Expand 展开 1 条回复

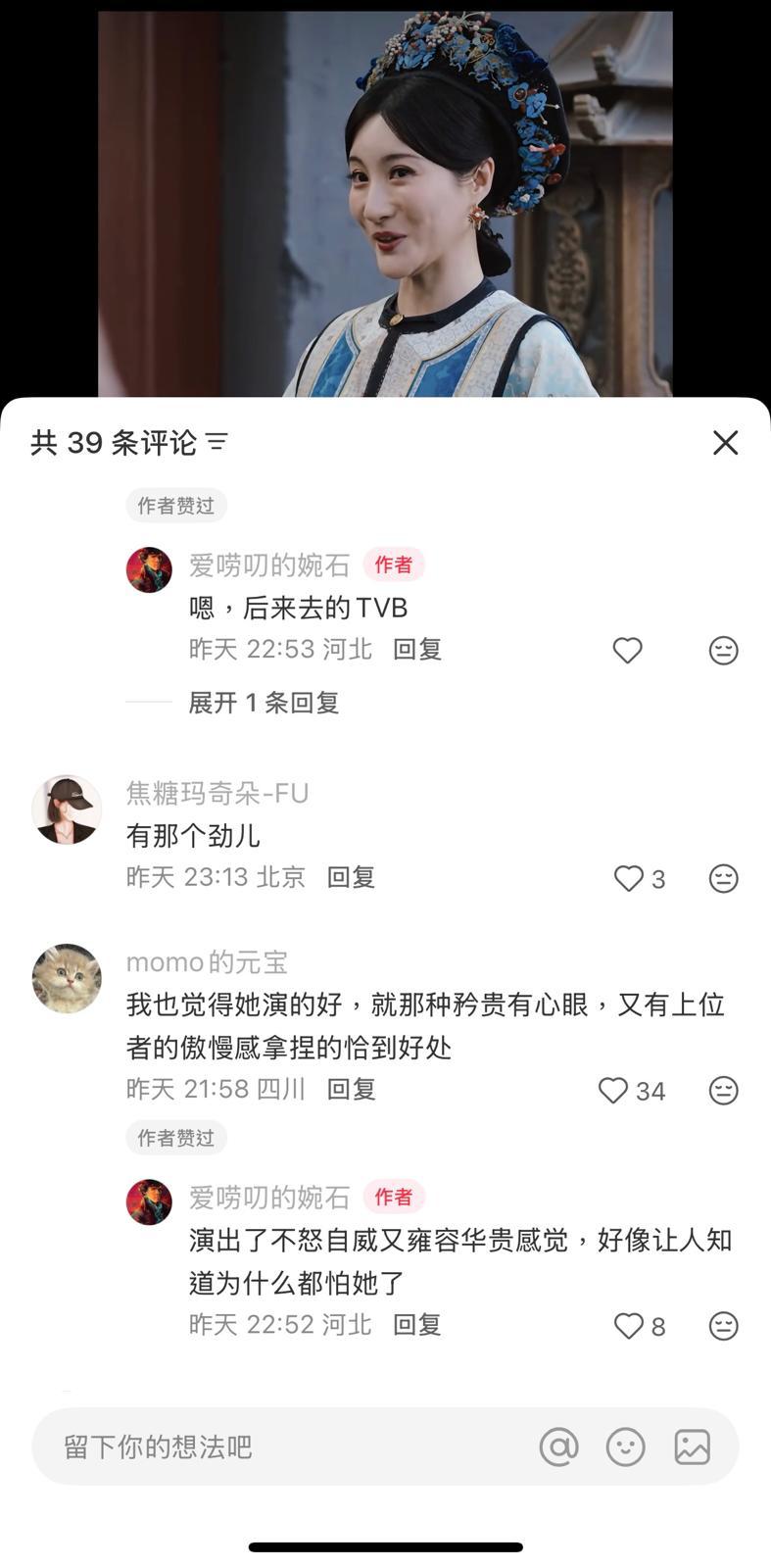(263, 703)
